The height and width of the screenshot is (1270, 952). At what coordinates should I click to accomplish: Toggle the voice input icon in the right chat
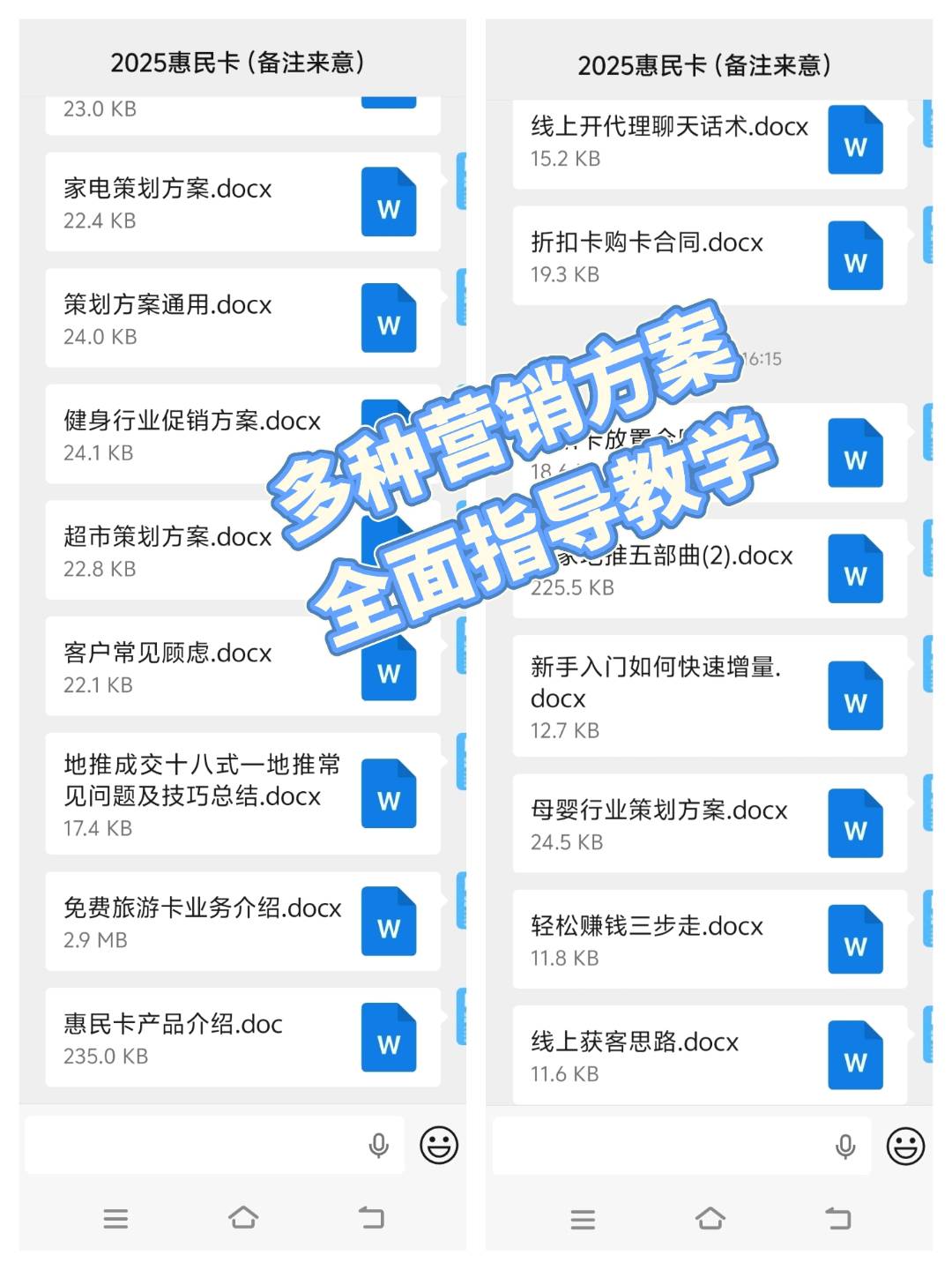click(844, 1144)
